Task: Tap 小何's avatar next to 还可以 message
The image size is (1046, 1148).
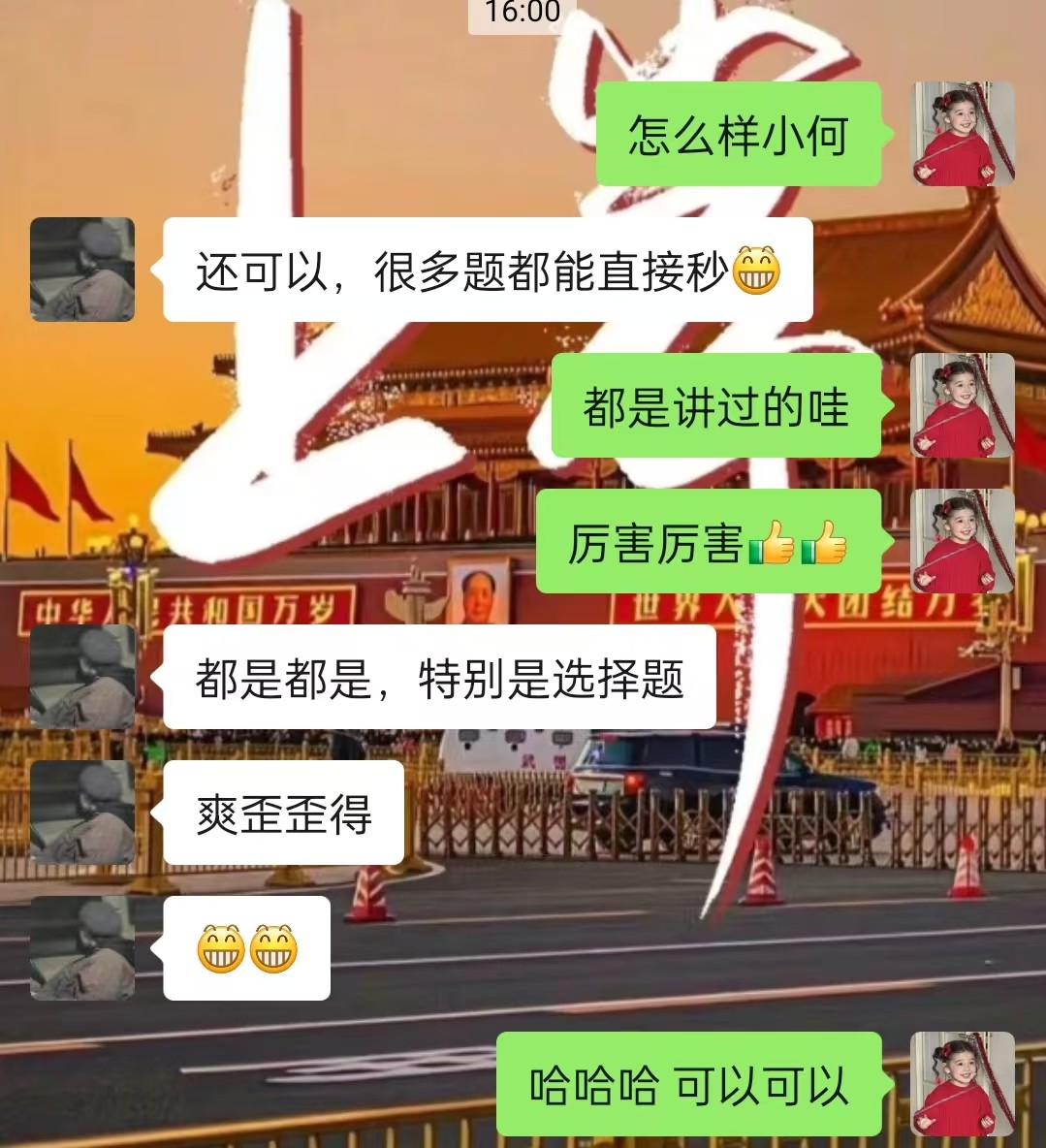Action: [82, 270]
